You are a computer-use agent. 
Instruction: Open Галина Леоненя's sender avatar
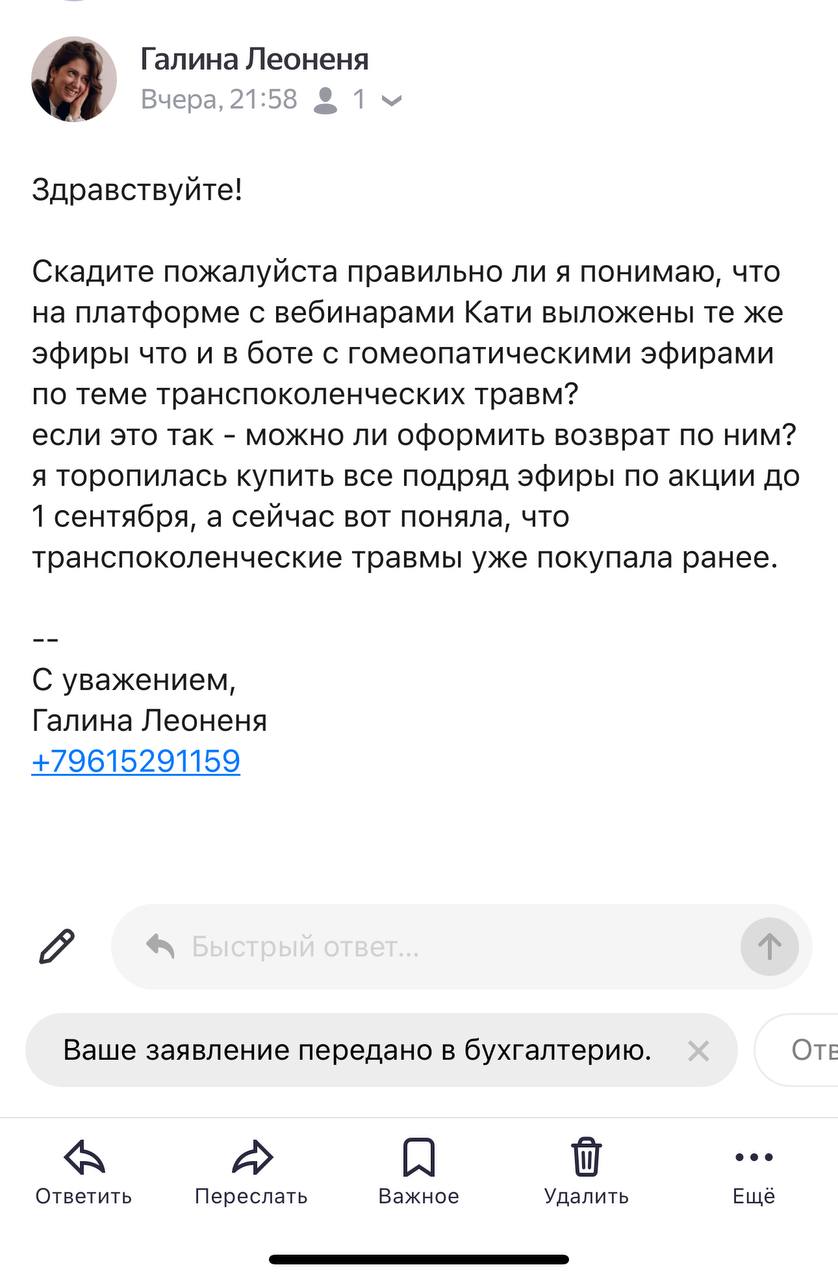[74, 80]
